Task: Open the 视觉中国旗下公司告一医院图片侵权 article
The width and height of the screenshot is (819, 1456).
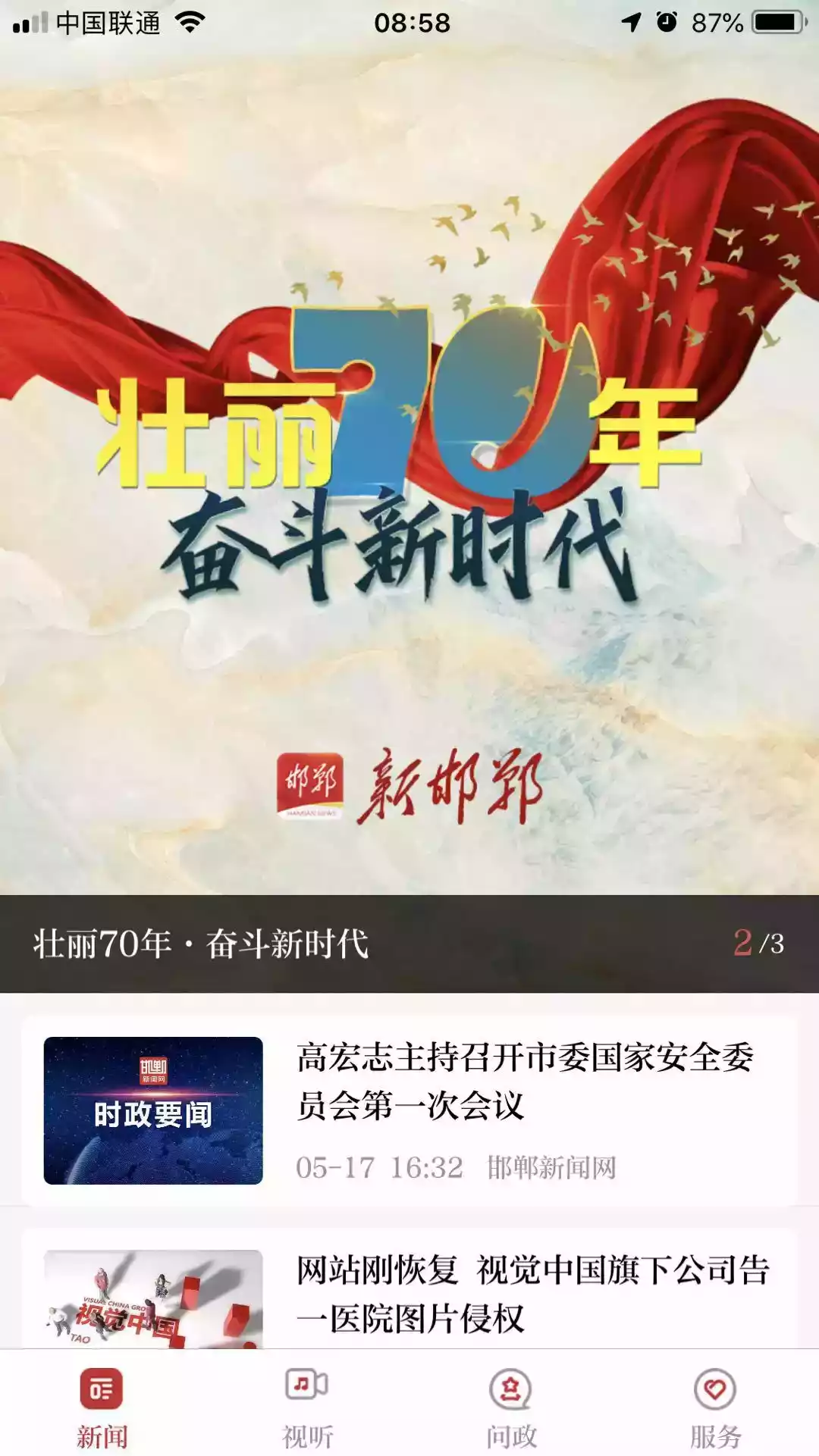Action: [x=531, y=1295]
